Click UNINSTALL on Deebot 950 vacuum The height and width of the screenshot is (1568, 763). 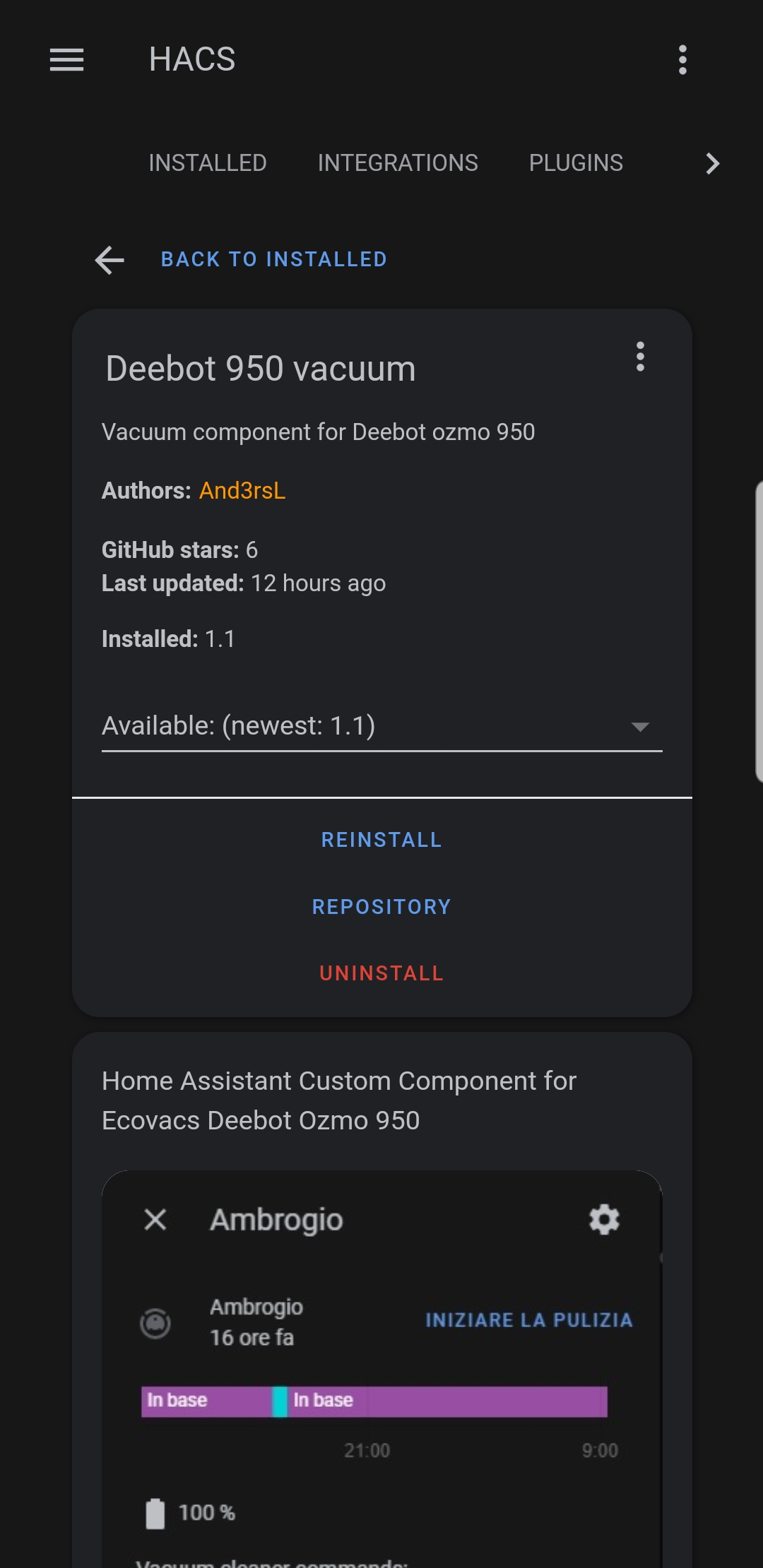pos(381,973)
